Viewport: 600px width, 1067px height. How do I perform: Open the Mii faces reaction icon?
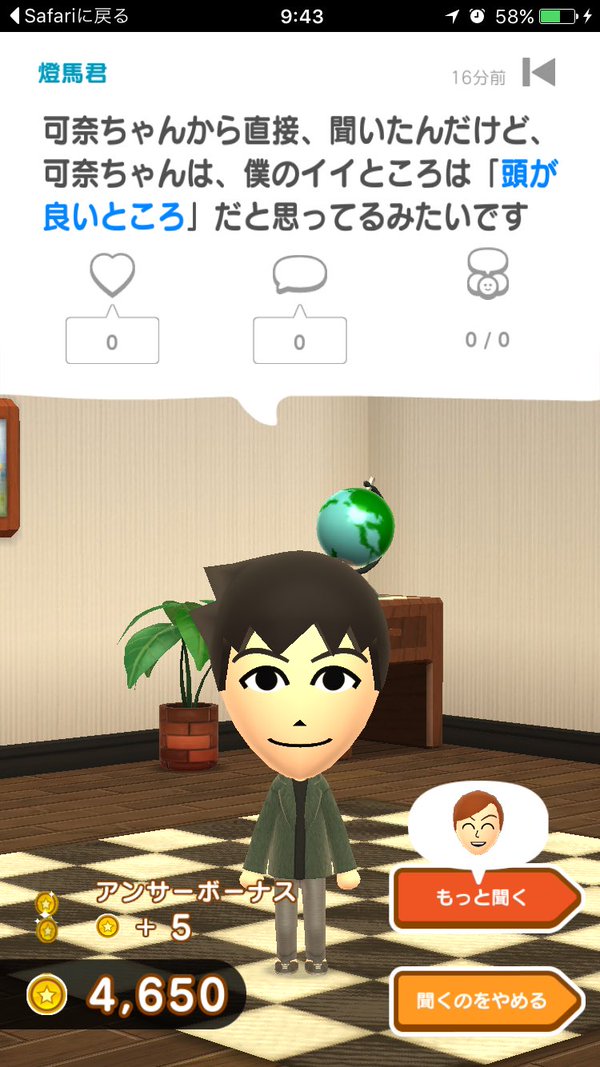click(487, 274)
